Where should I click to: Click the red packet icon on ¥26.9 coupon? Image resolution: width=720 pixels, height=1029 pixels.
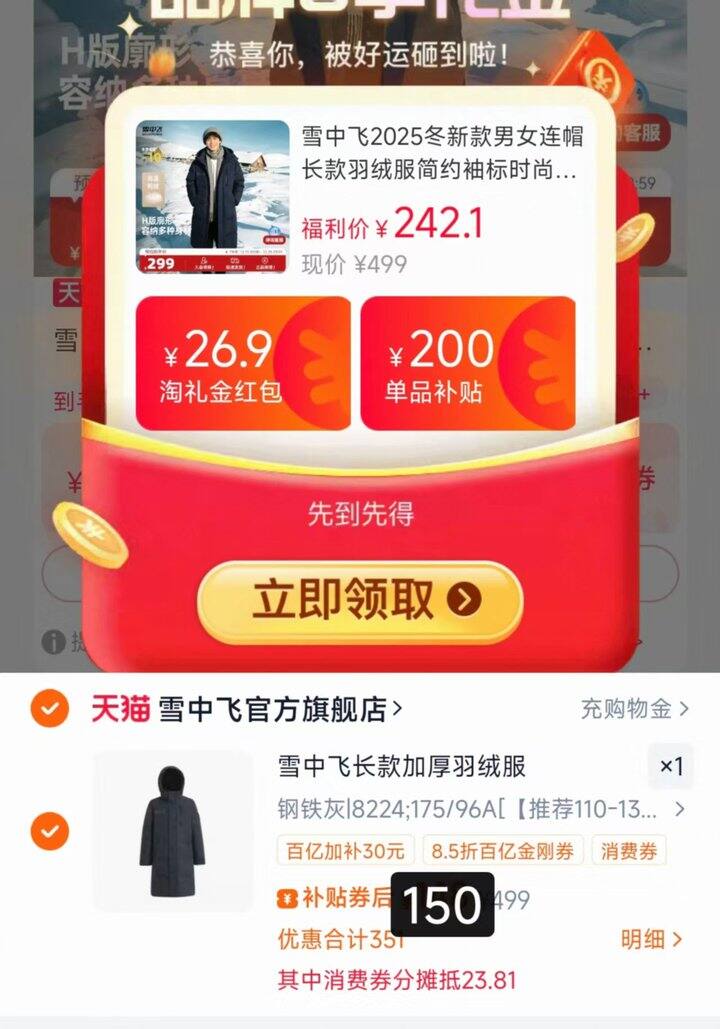coord(318,363)
